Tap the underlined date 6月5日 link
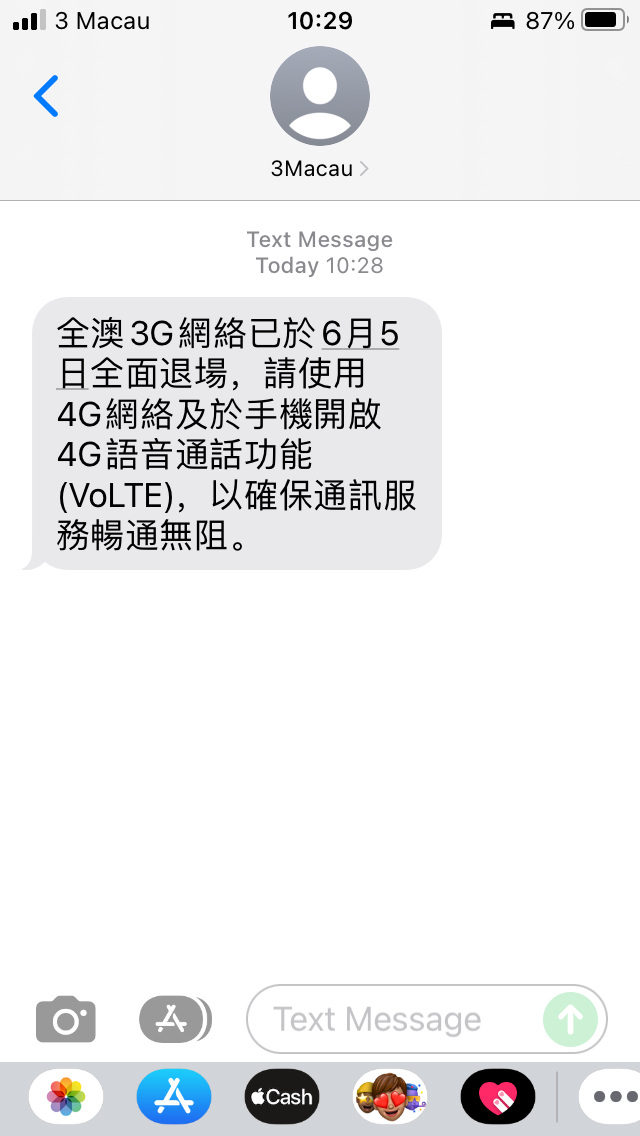This screenshot has height=1136, width=640. tap(360, 332)
